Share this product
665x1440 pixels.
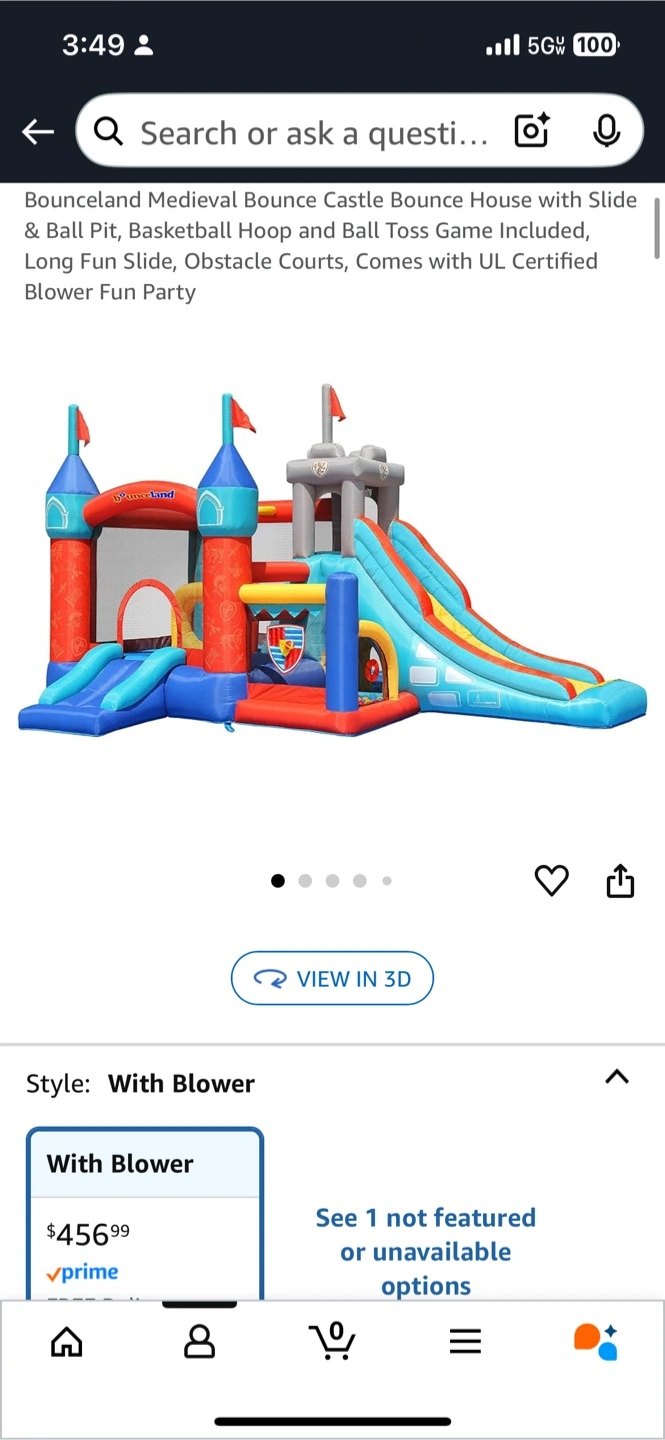pyautogui.click(x=620, y=880)
